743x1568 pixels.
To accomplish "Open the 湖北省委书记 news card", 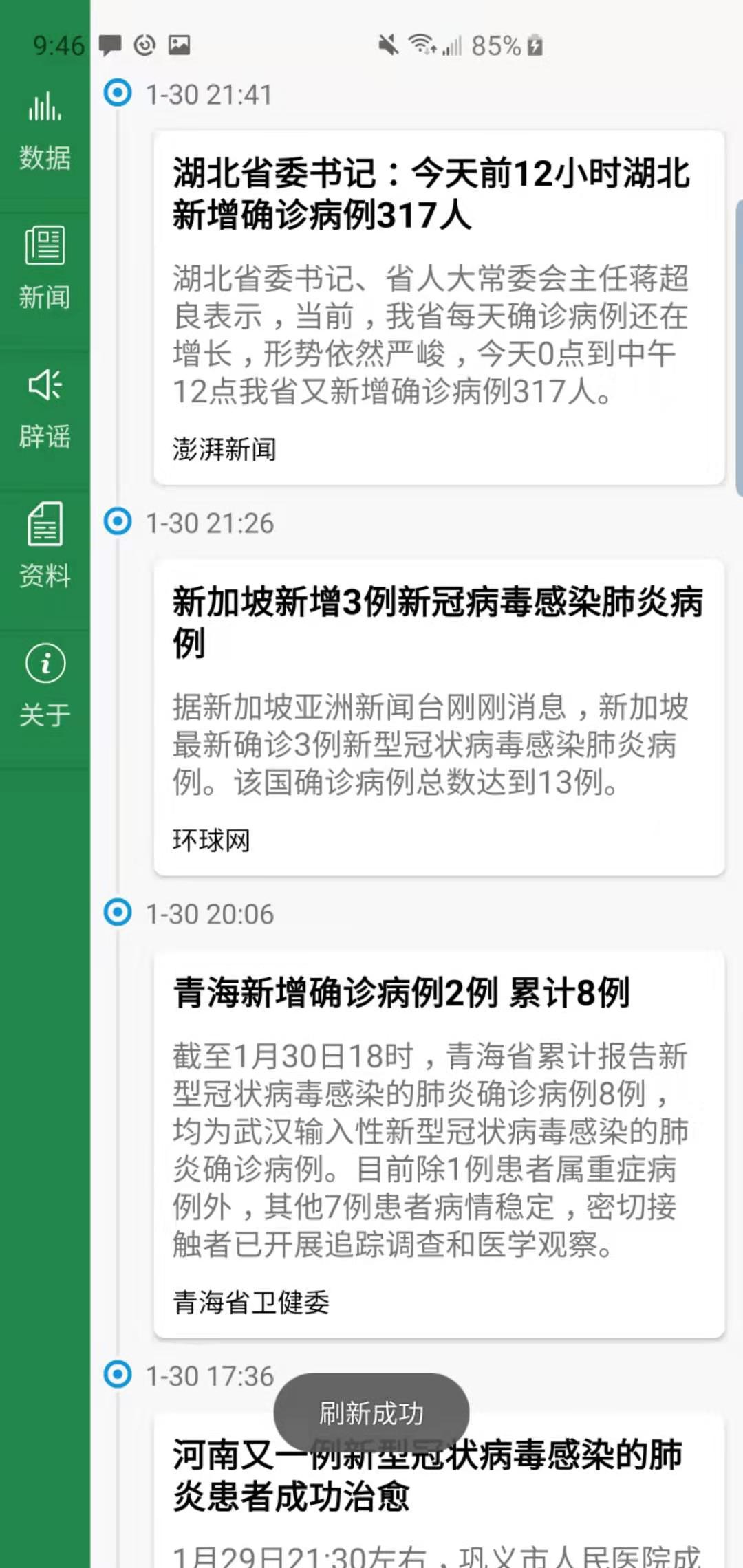I will pos(439,307).
